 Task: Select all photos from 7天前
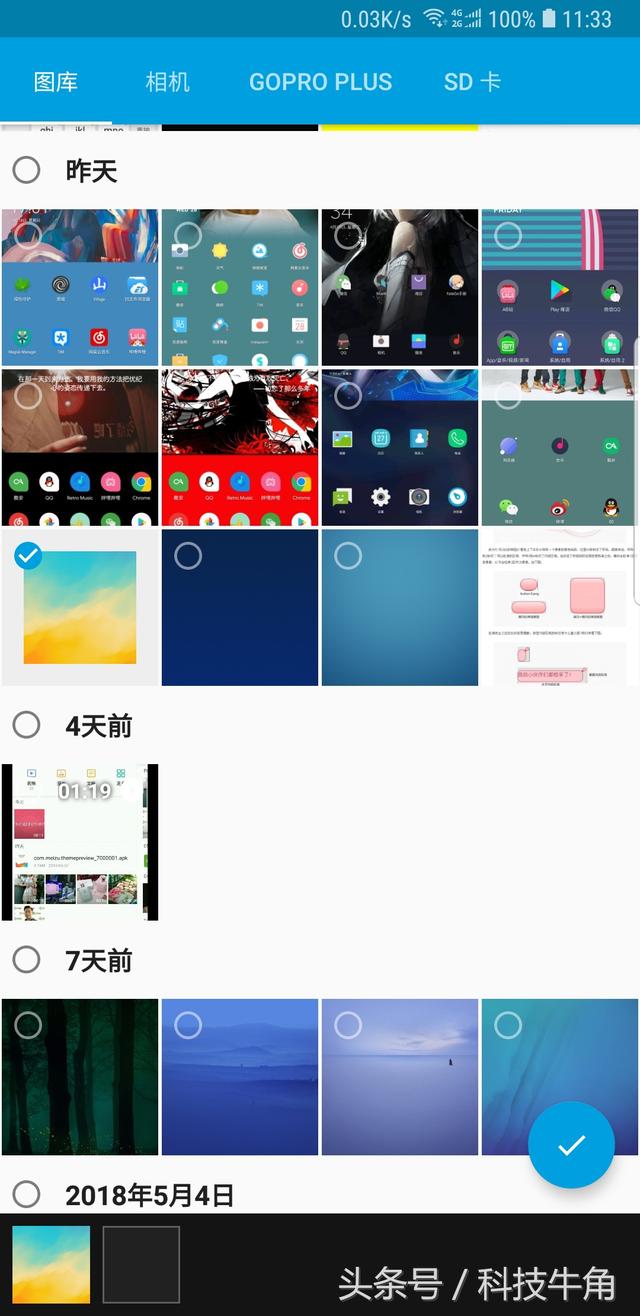(x=26, y=960)
